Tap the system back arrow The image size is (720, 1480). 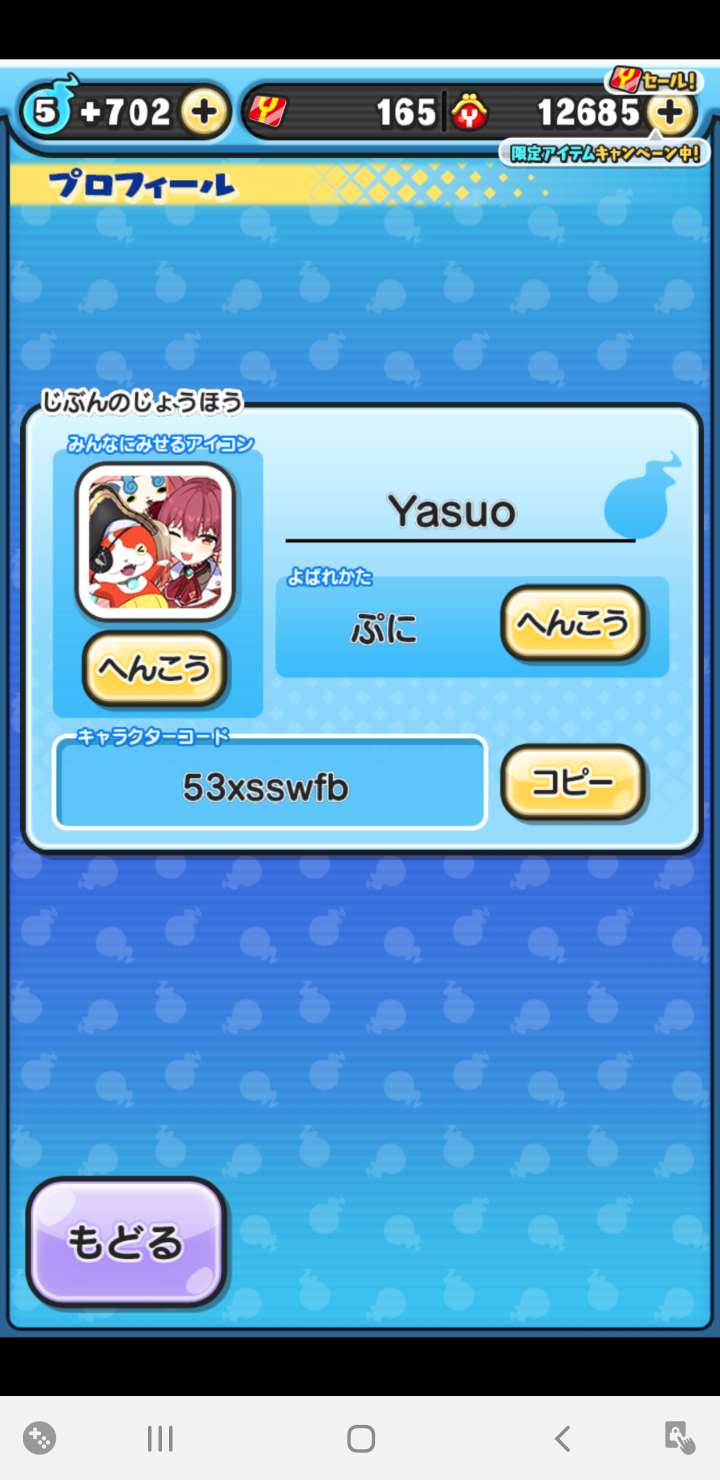[x=562, y=1439]
